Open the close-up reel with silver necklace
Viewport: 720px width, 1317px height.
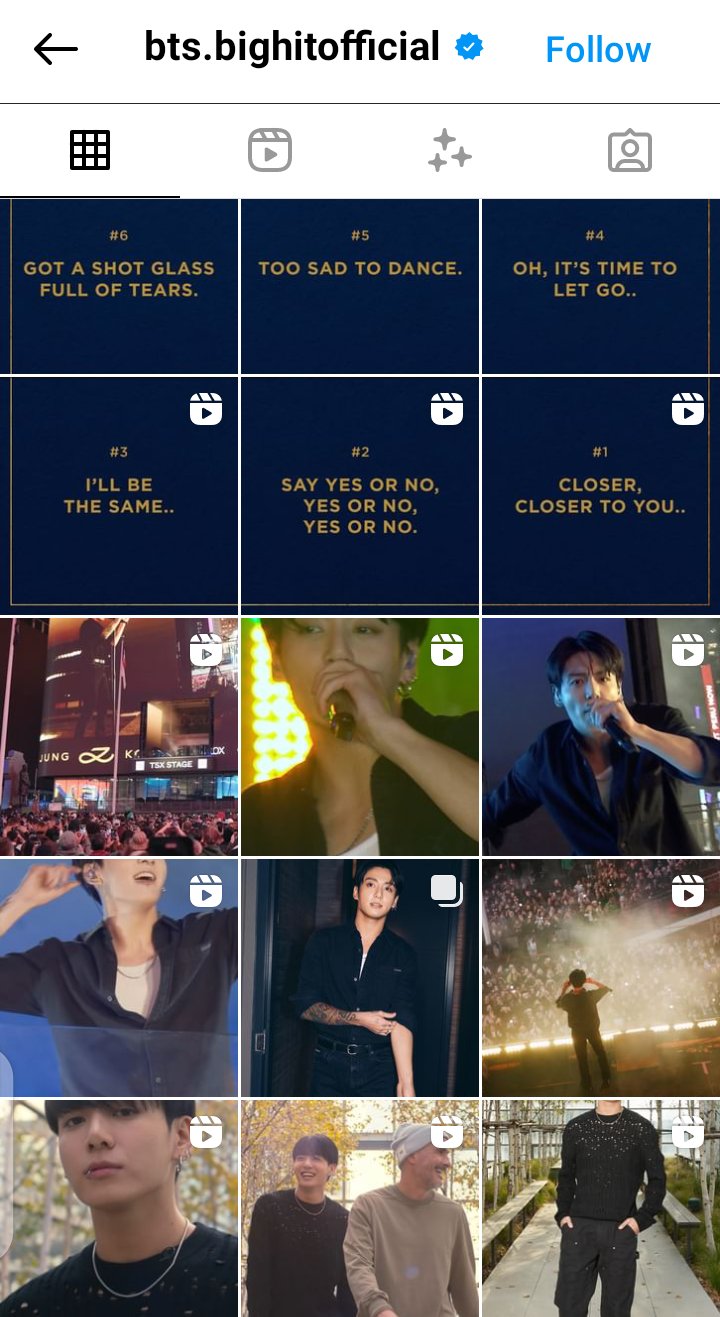click(x=119, y=1208)
